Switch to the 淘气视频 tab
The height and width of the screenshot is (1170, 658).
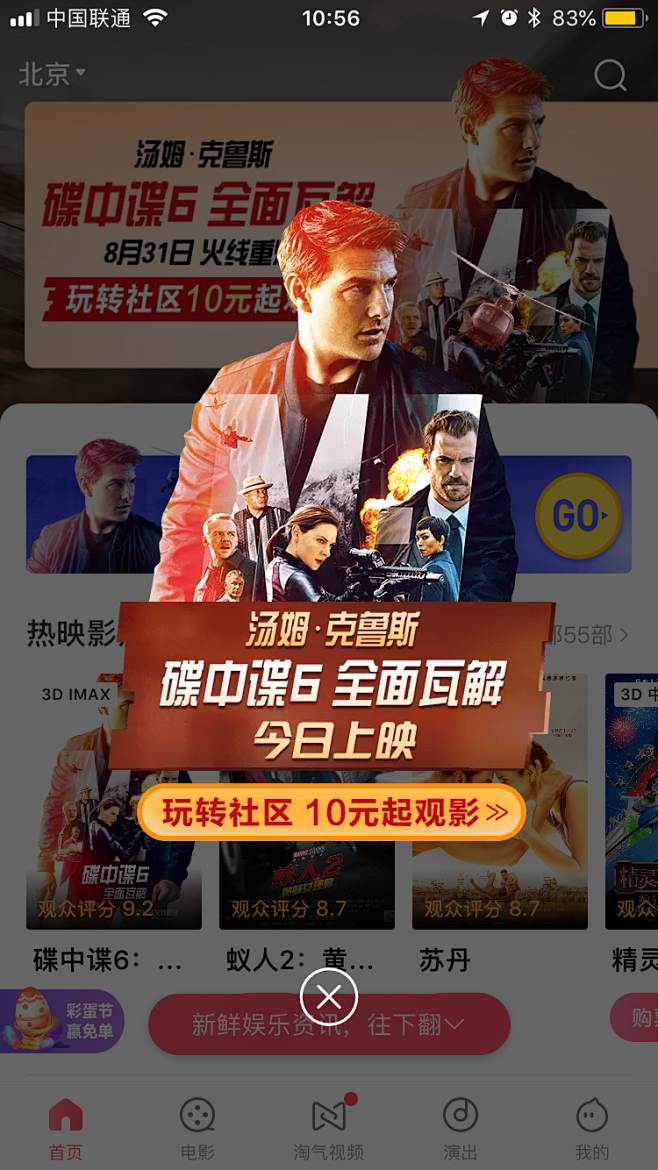click(x=329, y=1128)
